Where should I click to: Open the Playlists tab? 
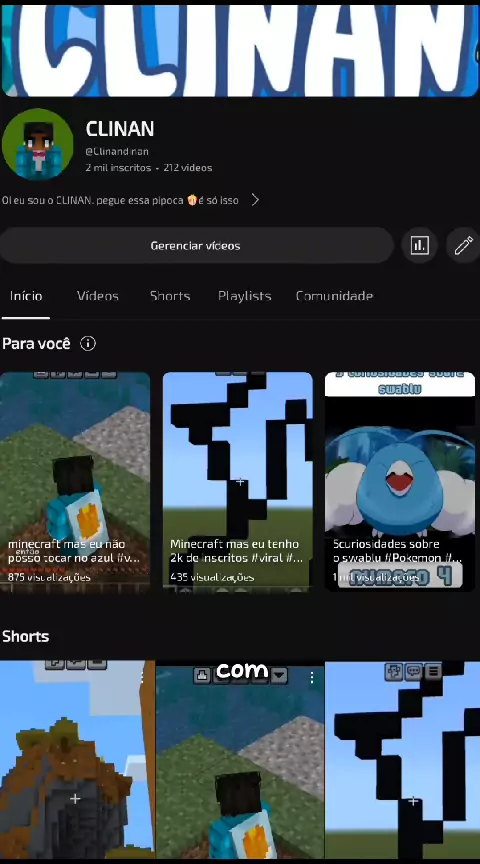(x=245, y=296)
